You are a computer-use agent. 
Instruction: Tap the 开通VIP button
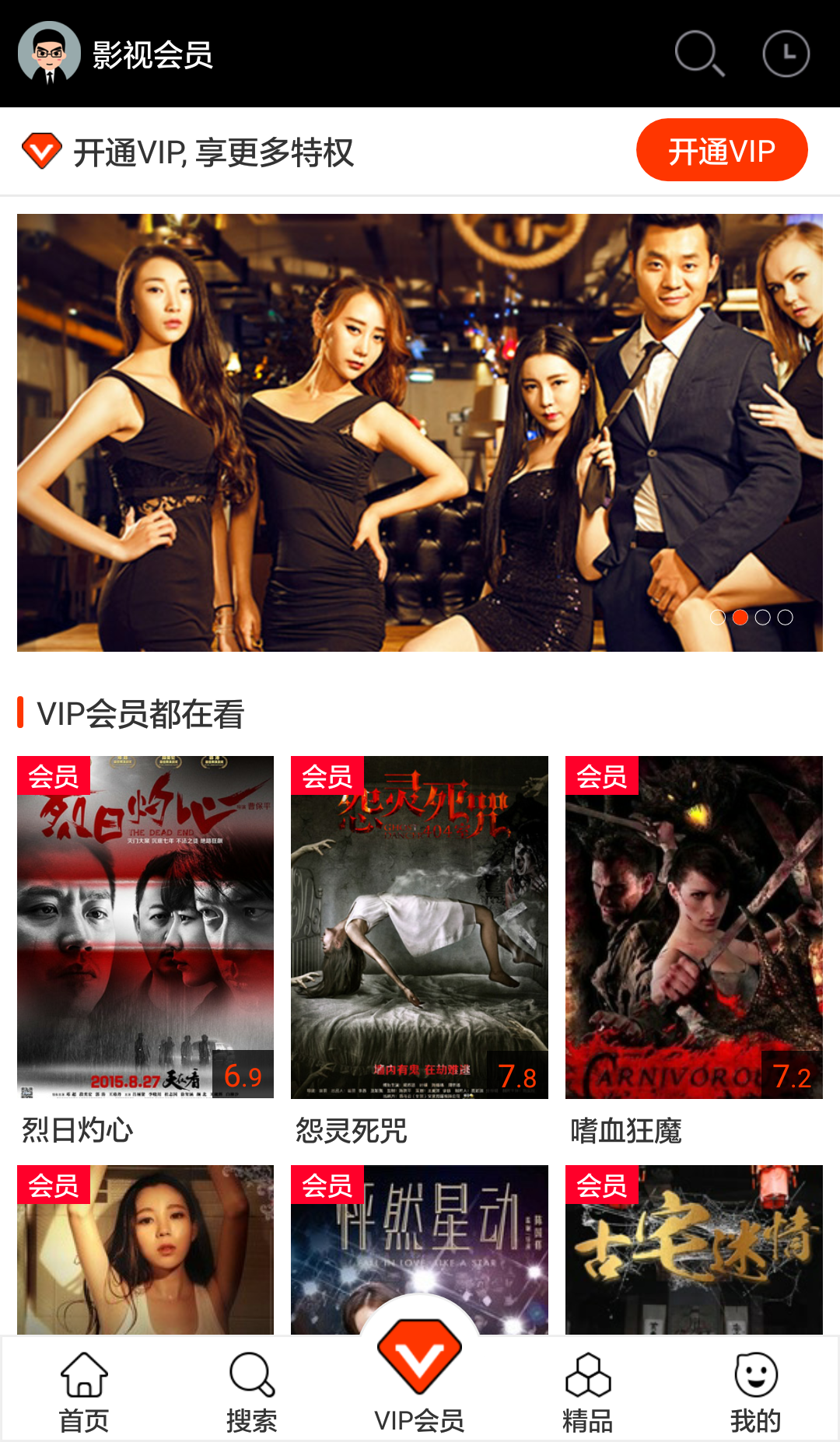coord(722,150)
